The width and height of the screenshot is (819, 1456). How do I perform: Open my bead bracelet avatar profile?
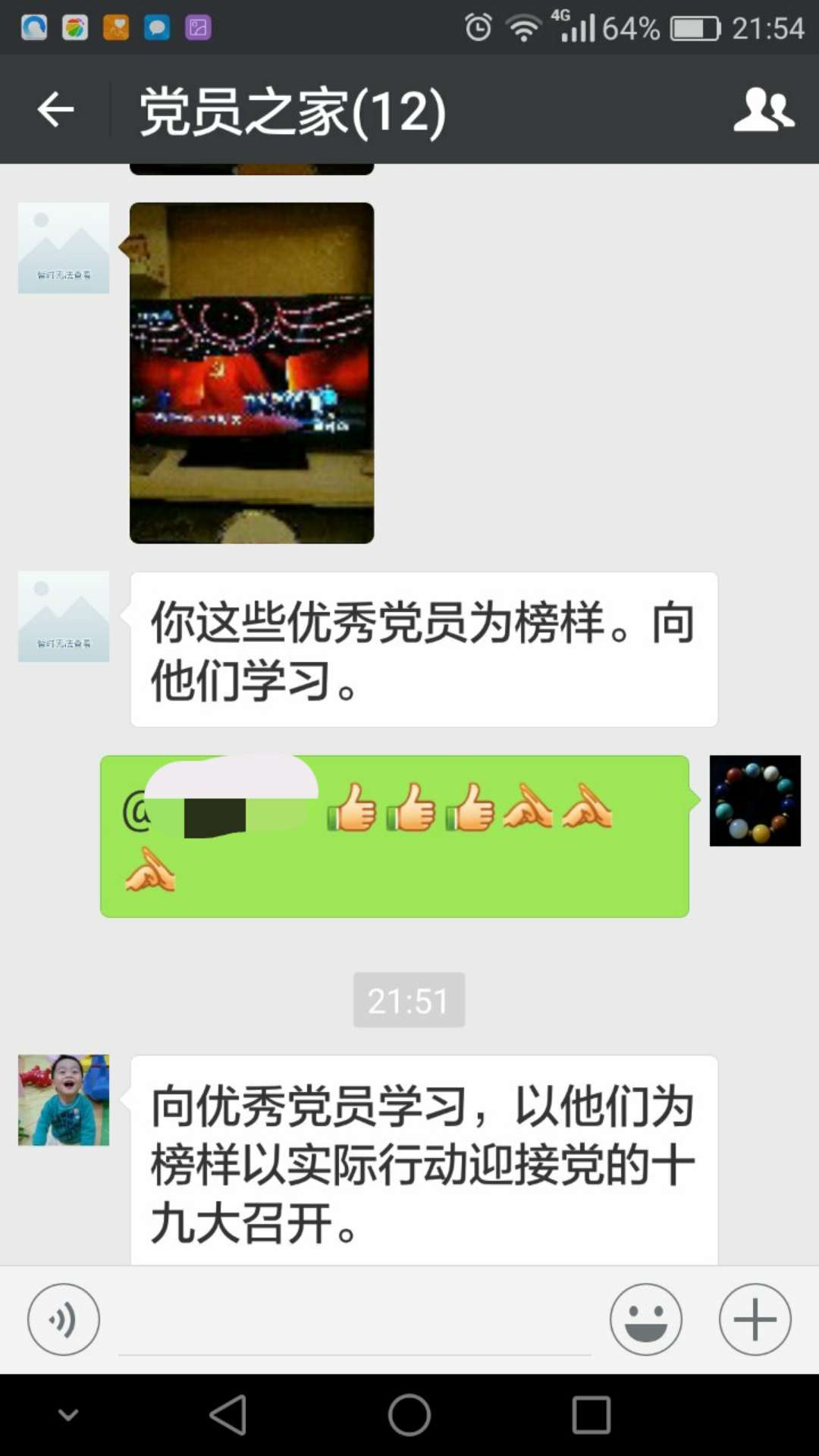point(755,801)
